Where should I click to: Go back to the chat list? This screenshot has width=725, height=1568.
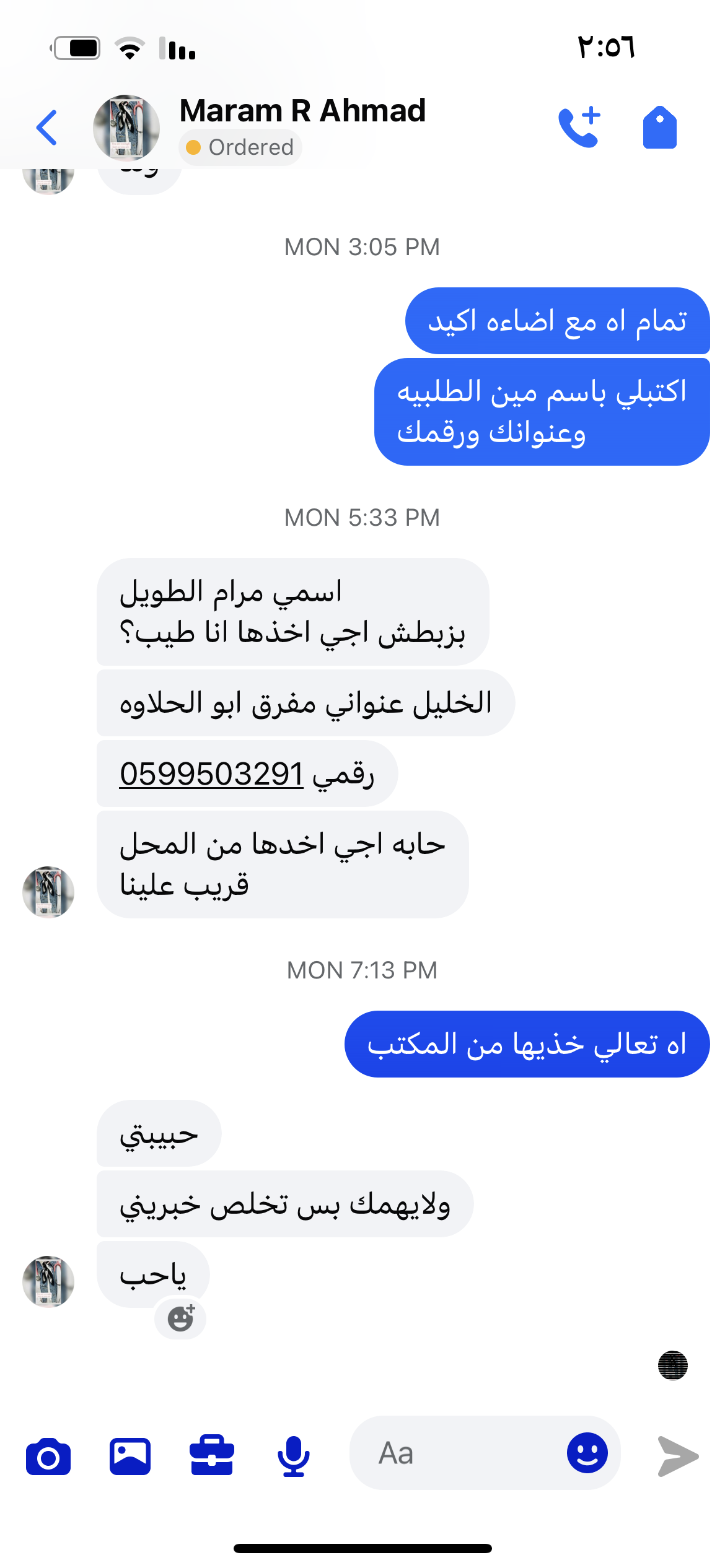click(47, 128)
